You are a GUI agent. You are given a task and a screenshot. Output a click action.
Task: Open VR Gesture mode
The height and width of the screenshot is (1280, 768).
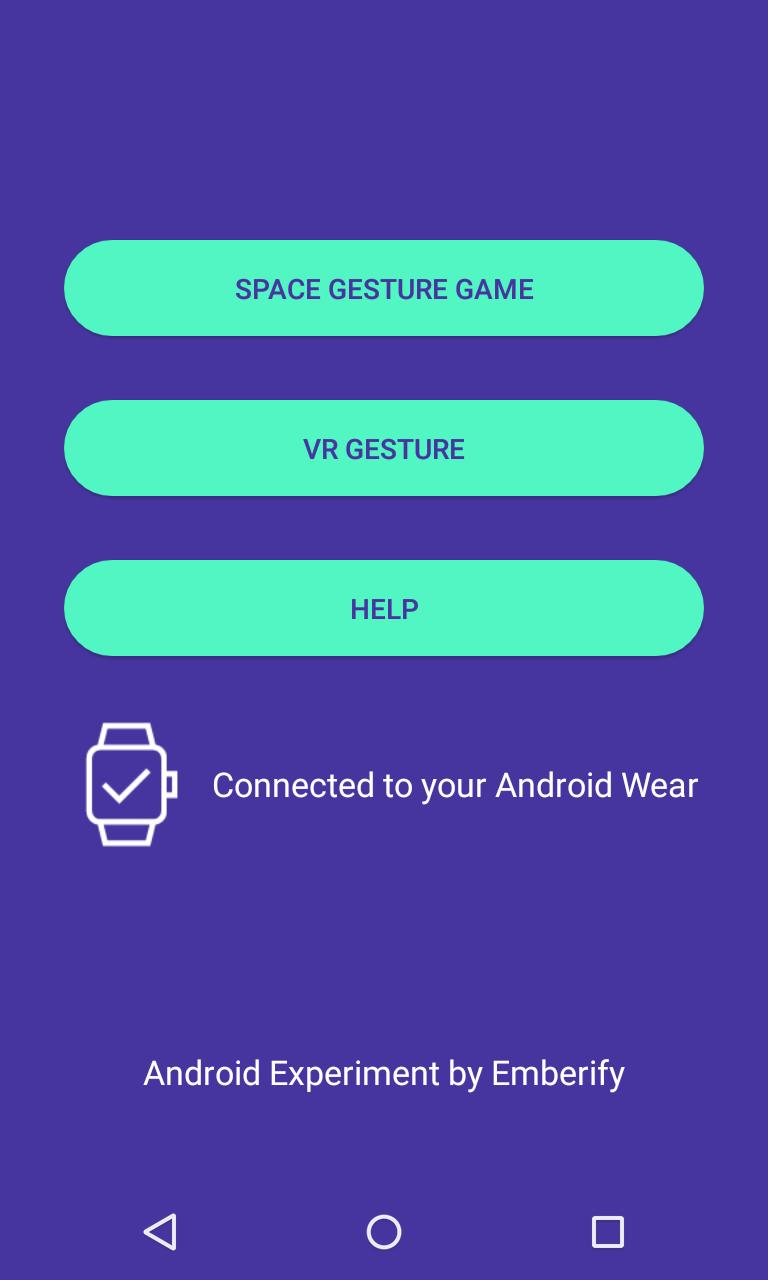[x=384, y=448]
